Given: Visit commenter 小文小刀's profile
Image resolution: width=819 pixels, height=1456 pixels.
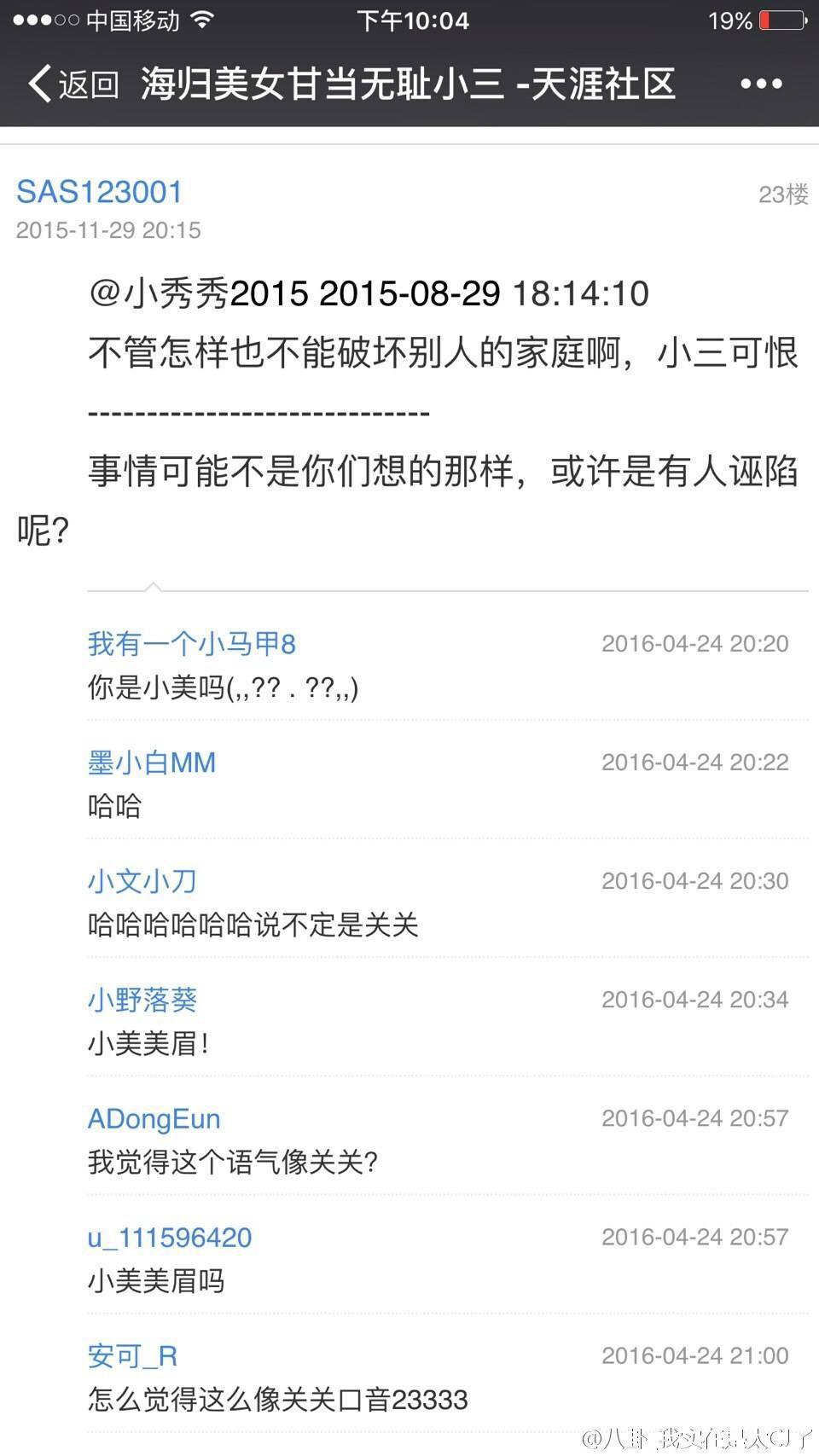Looking at the screenshot, I should (142, 880).
